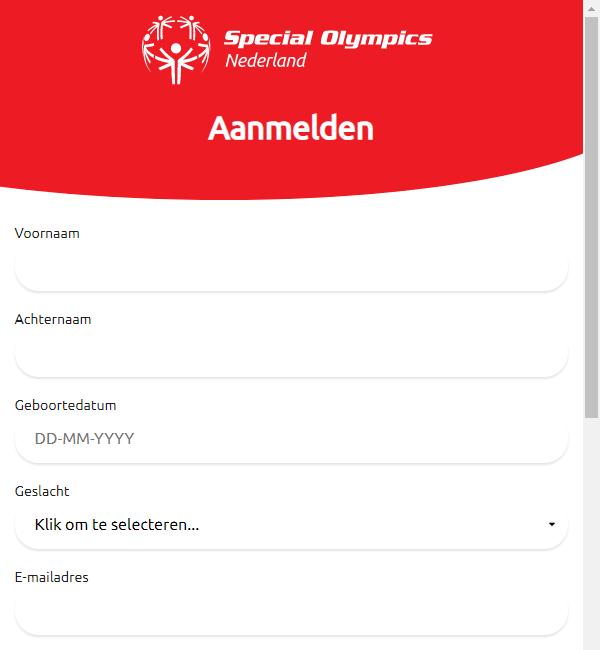
Task: Tap the E-mailadres input field
Action: 291,612
